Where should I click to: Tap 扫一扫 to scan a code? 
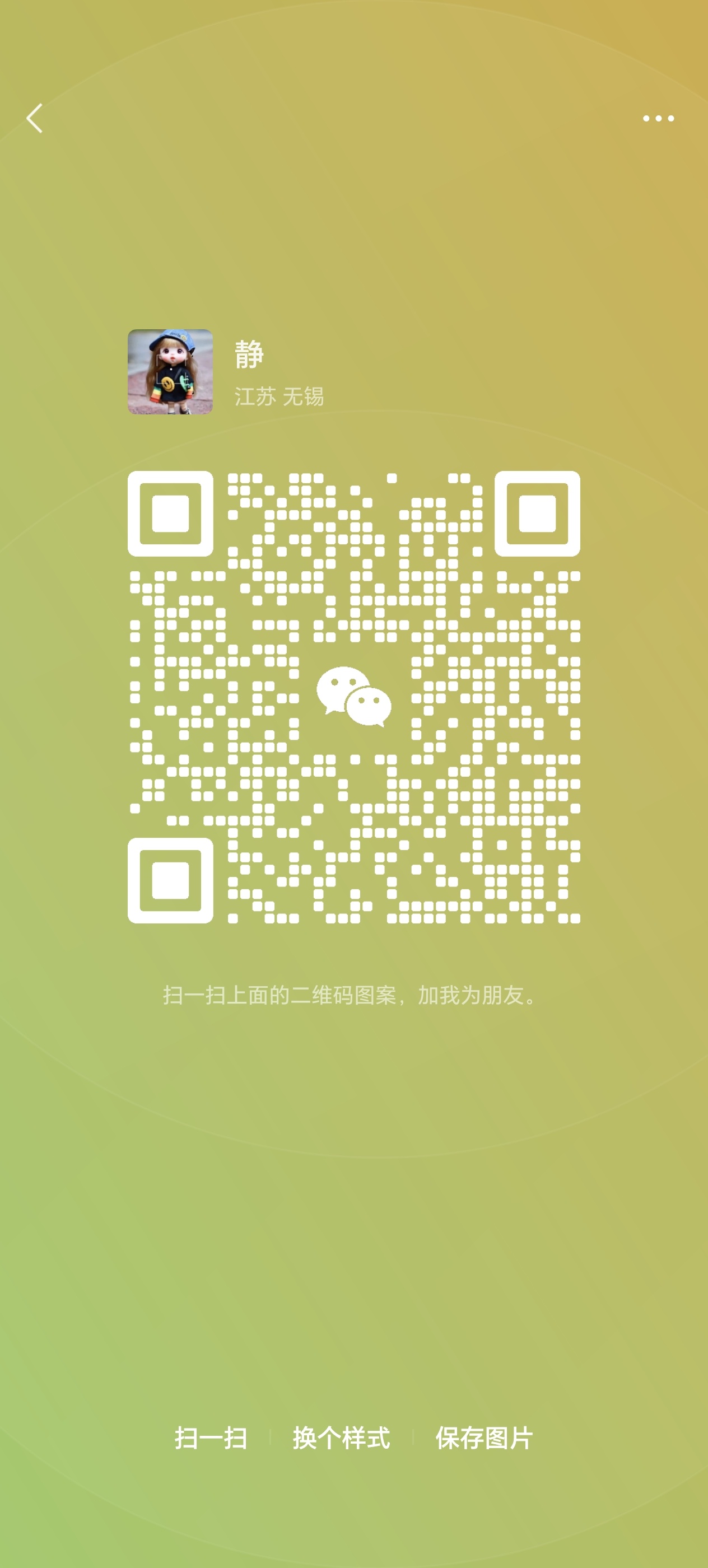(211, 1438)
